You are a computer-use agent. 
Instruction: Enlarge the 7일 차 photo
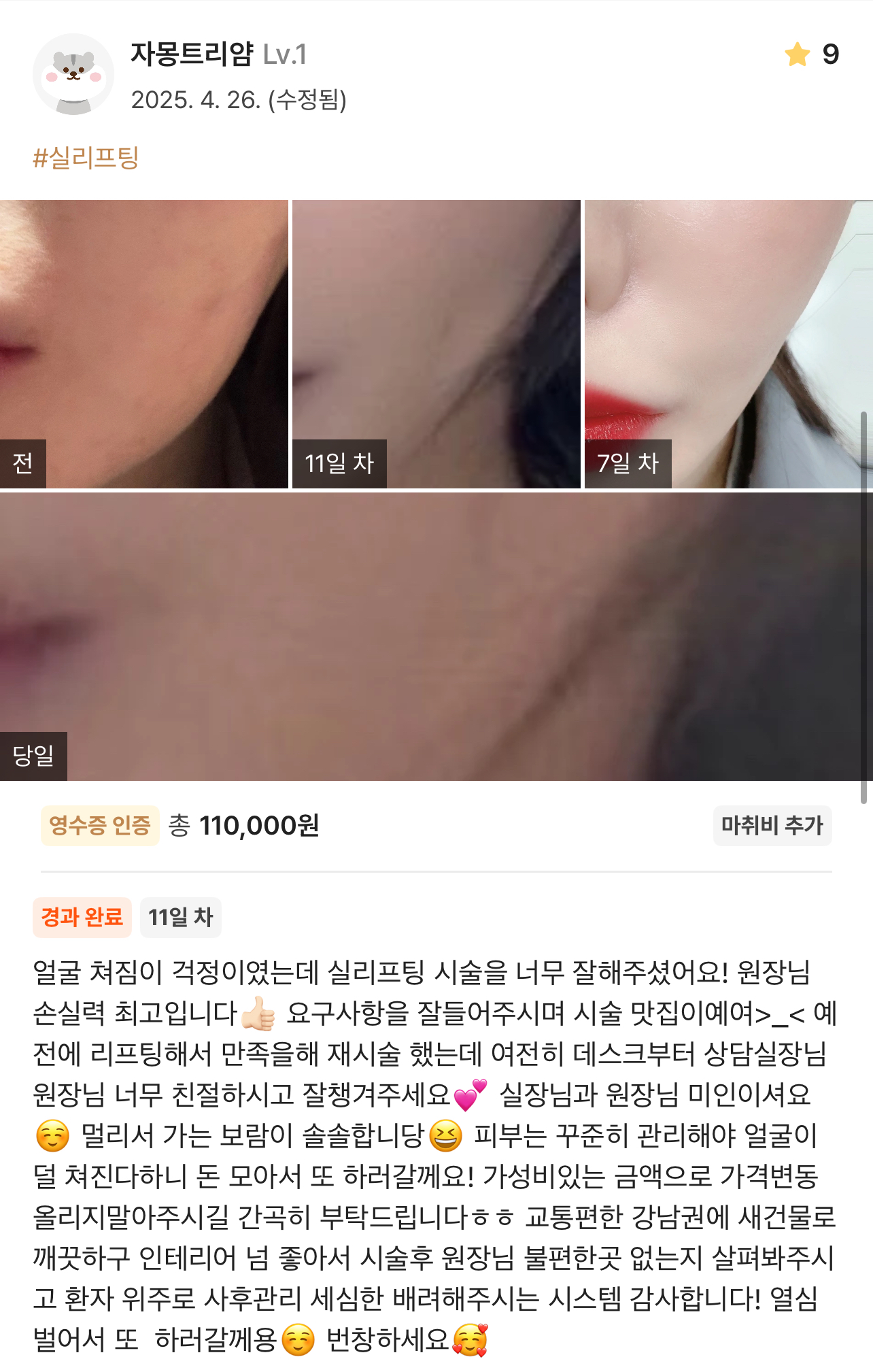pos(727,344)
